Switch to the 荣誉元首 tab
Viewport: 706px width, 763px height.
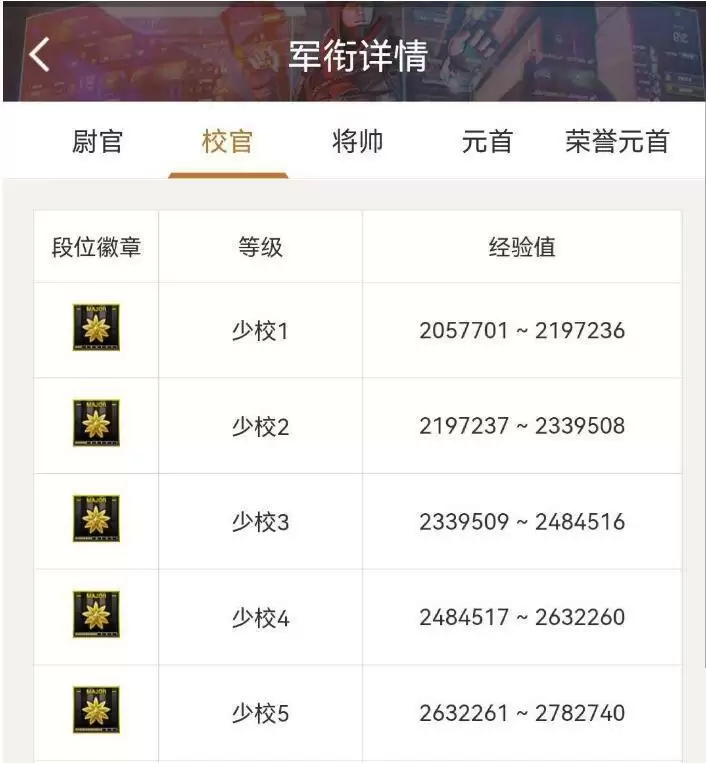click(616, 141)
